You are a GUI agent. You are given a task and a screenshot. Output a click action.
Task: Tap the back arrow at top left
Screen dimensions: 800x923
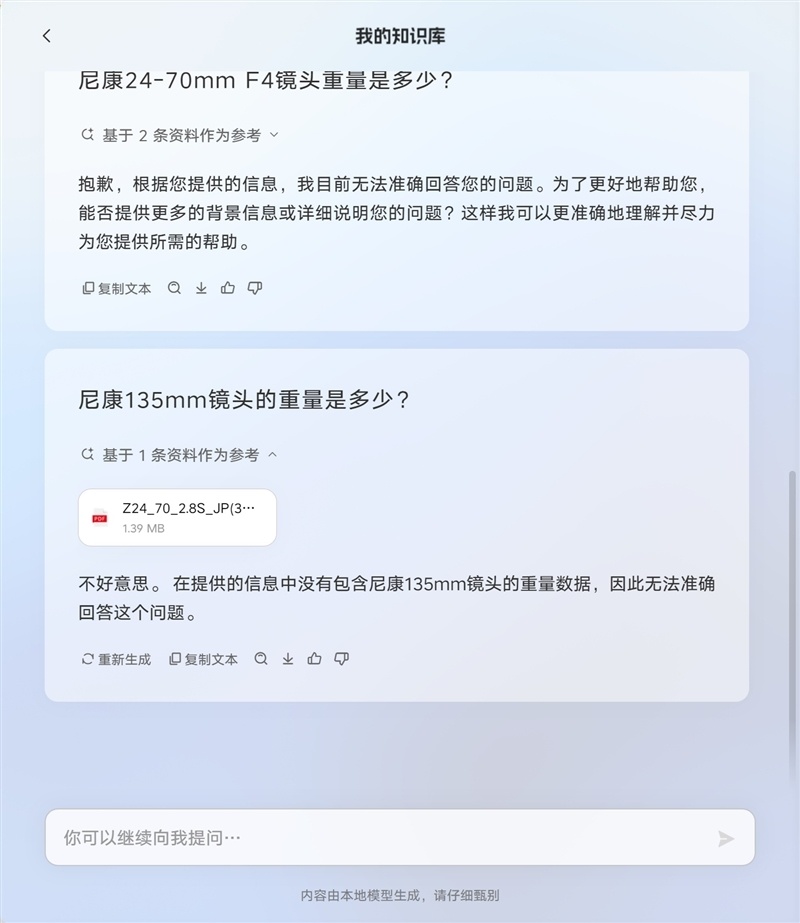[x=46, y=34]
